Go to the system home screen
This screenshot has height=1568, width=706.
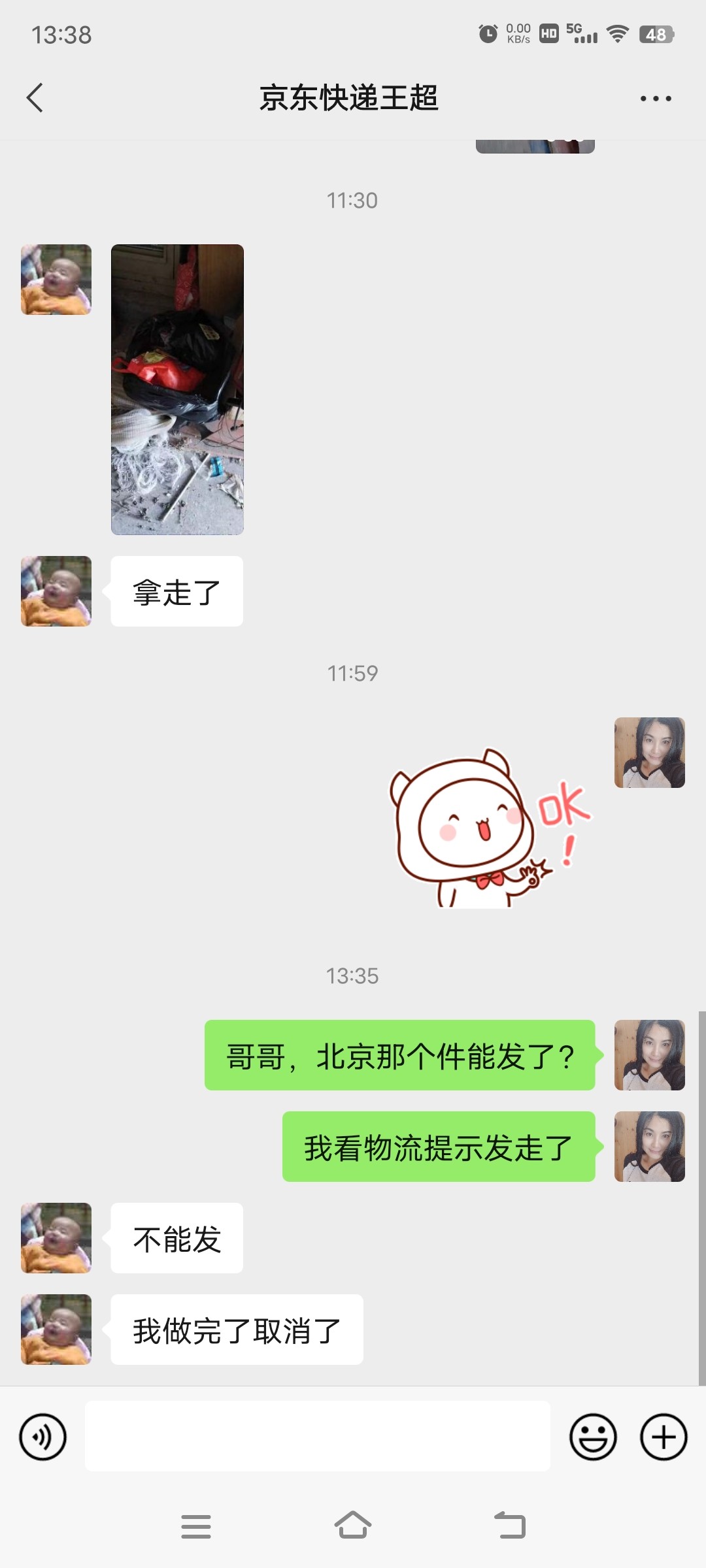[x=353, y=1526]
